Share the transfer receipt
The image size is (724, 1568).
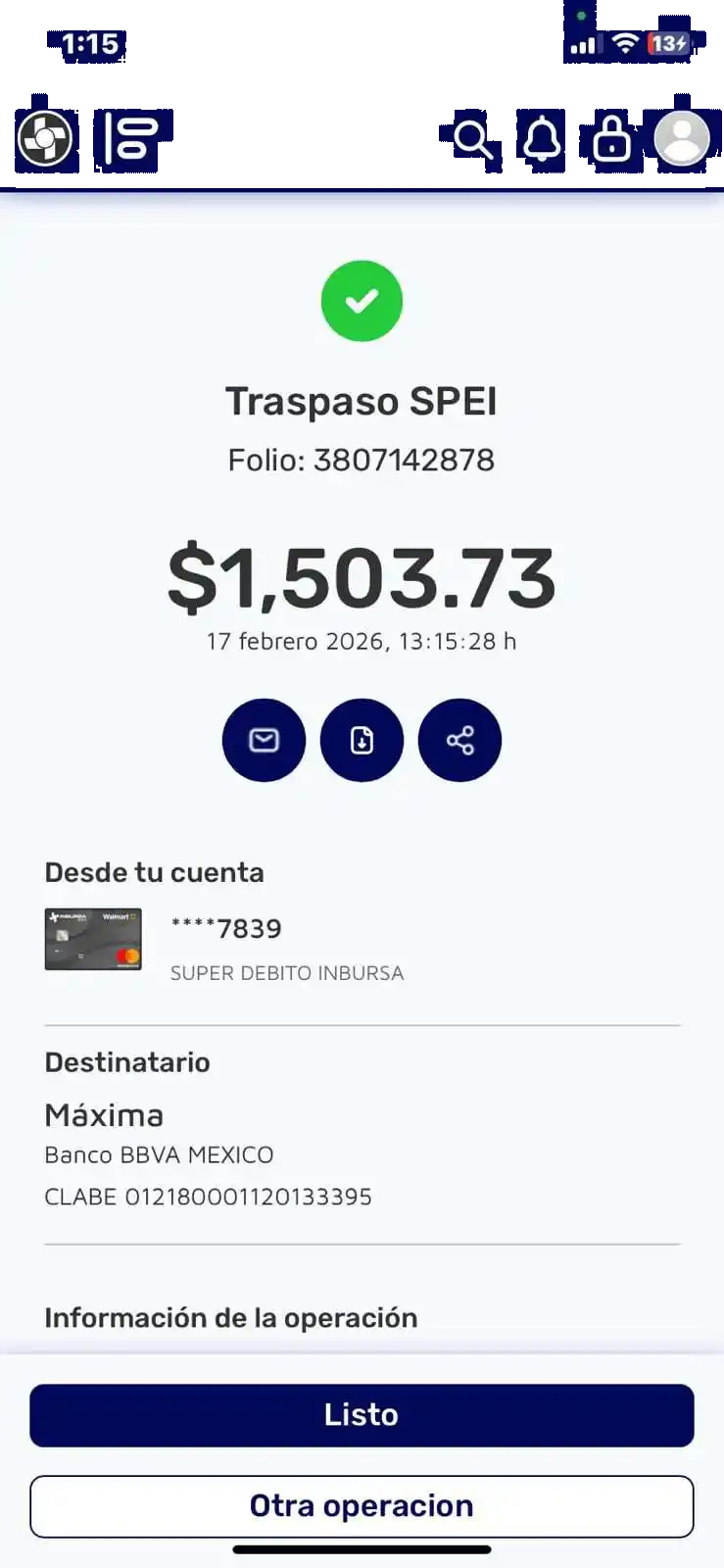click(459, 740)
